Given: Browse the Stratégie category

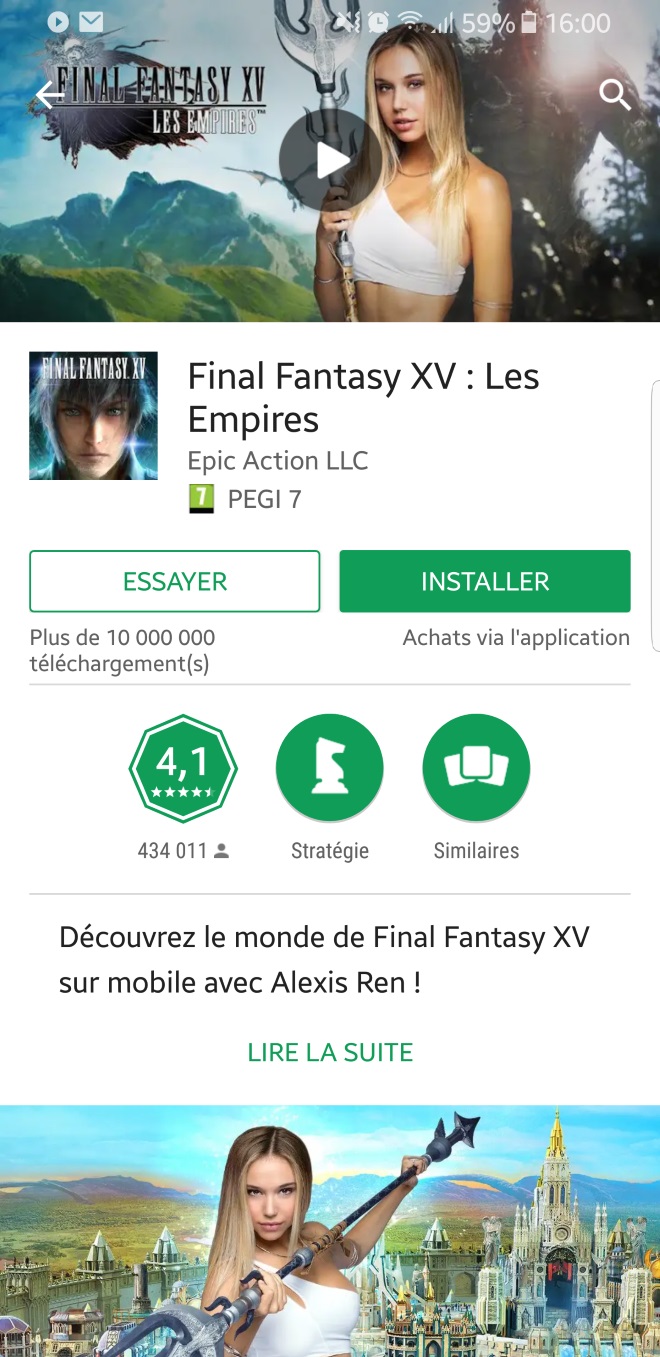Looking at the screenshot, I should click(x=329, y=769).
